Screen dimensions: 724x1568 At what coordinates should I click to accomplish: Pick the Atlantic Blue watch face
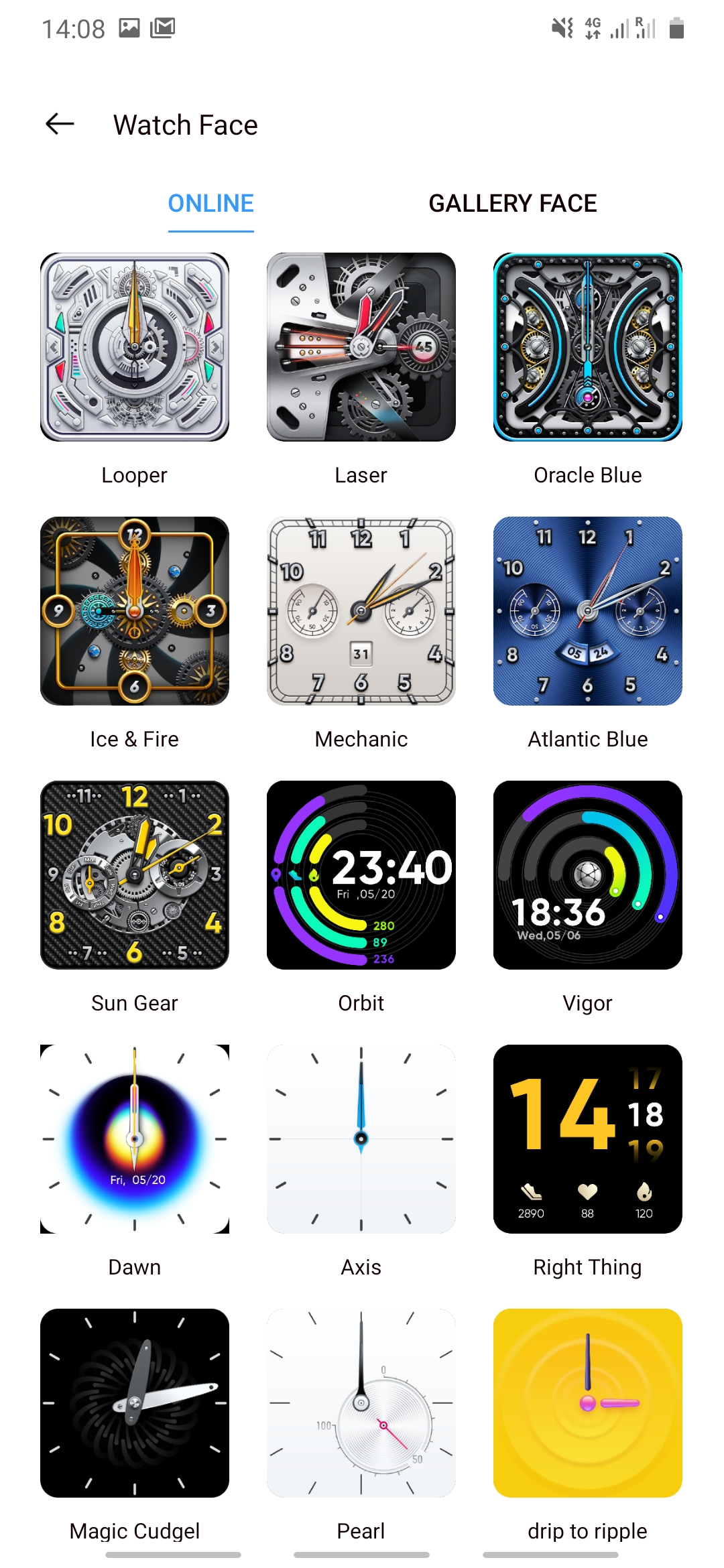pyautogui.click(x=588, y=611)
